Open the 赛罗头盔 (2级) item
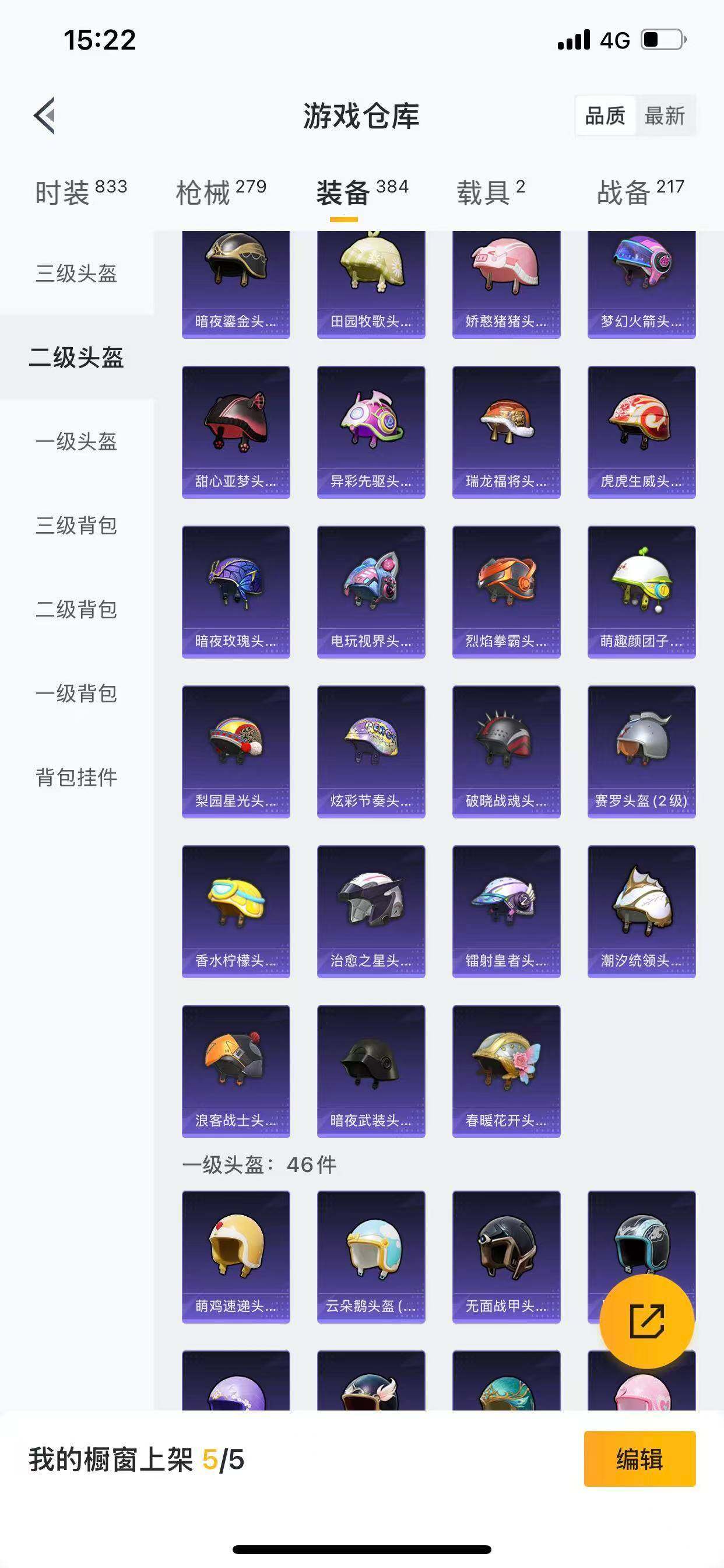This screenshot has width=724, height=1568. [641, 751]
